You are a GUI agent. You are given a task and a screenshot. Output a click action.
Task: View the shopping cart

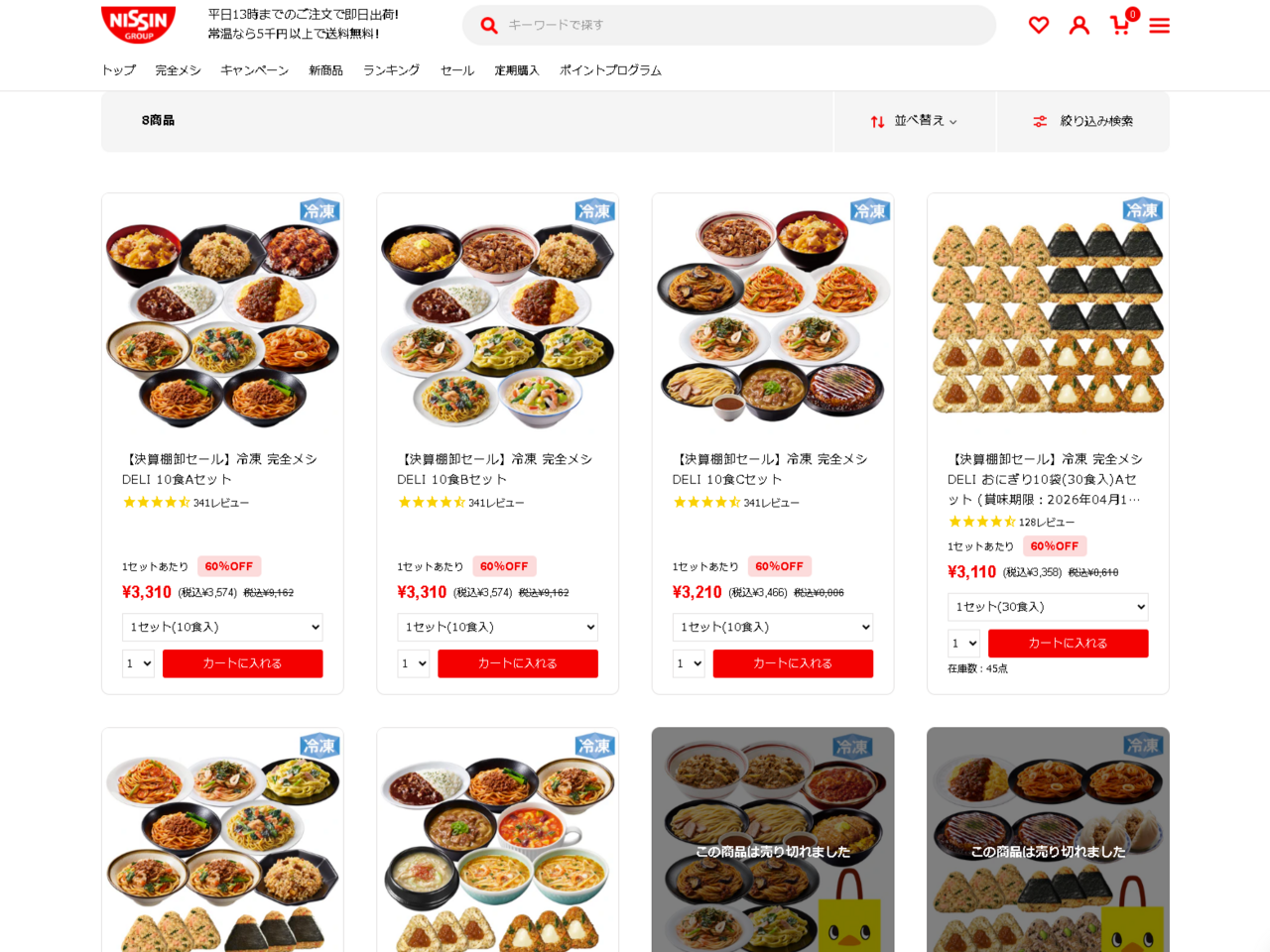point(1120,25)
